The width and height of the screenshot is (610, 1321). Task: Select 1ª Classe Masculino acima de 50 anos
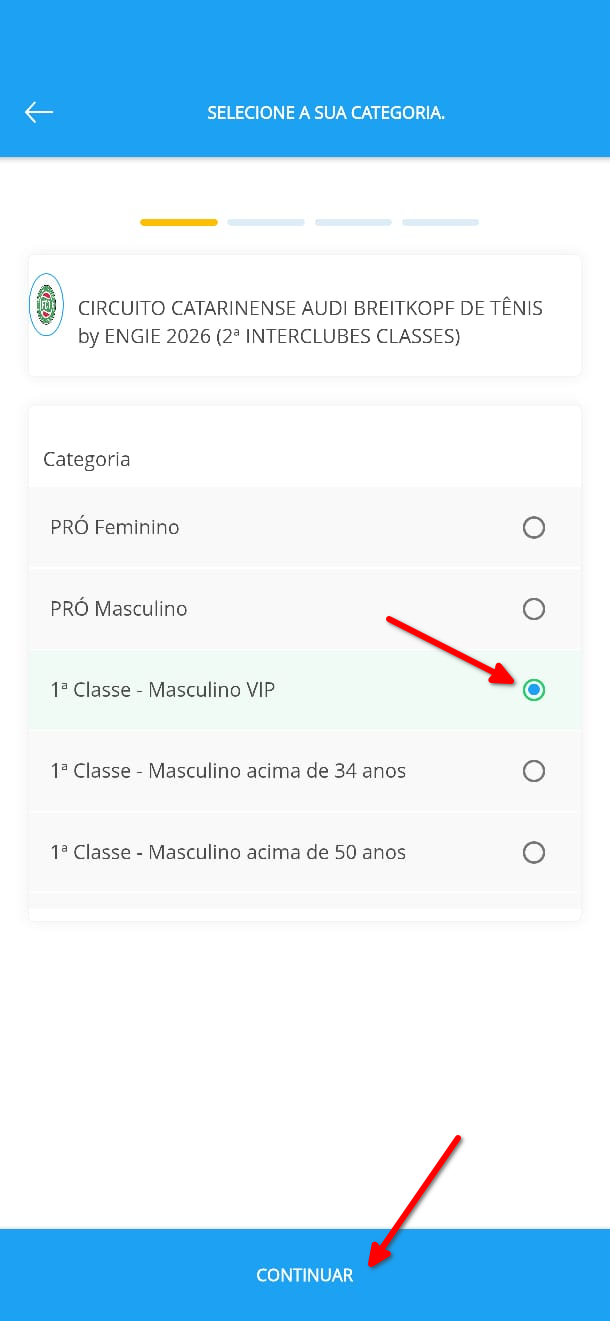tap(305, 852)
